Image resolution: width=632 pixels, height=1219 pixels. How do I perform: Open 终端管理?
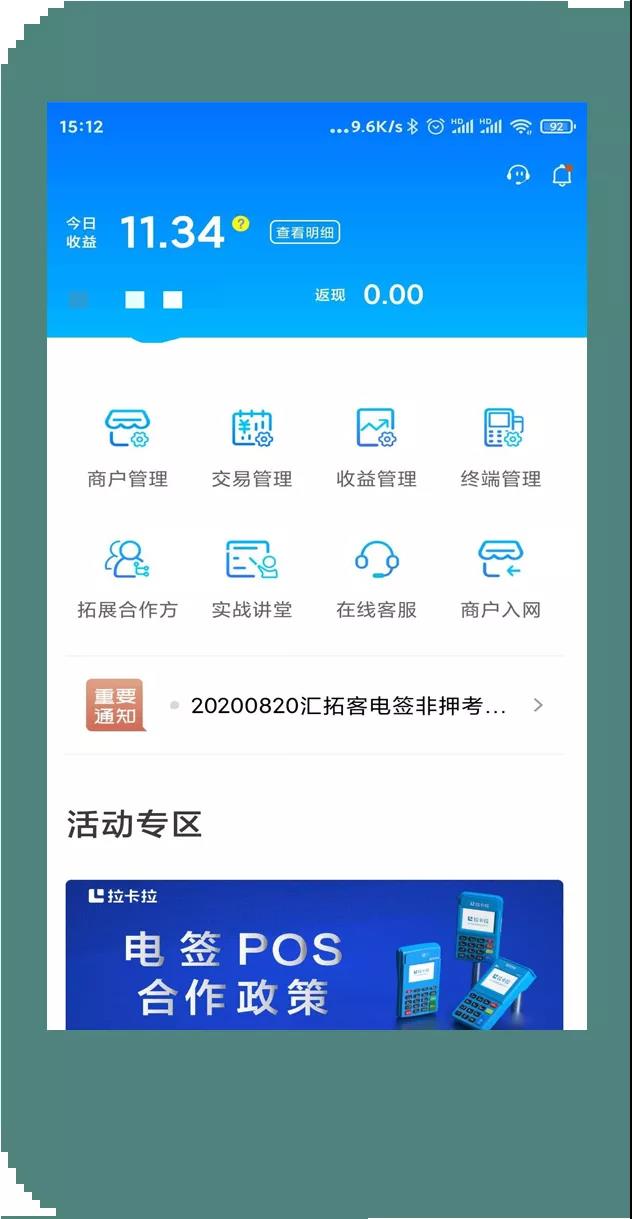pyautogui.click(x=500, y=448)
